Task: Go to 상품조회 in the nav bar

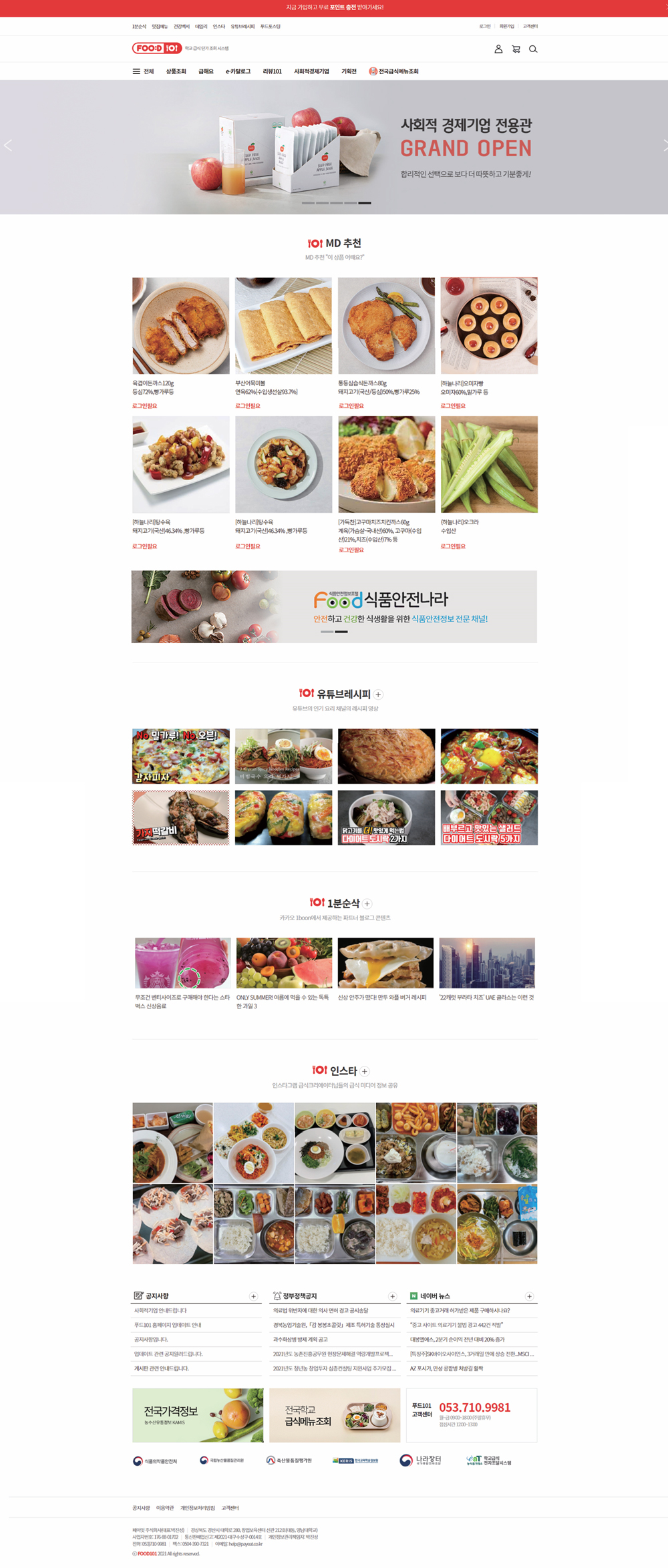Action: 176,71
